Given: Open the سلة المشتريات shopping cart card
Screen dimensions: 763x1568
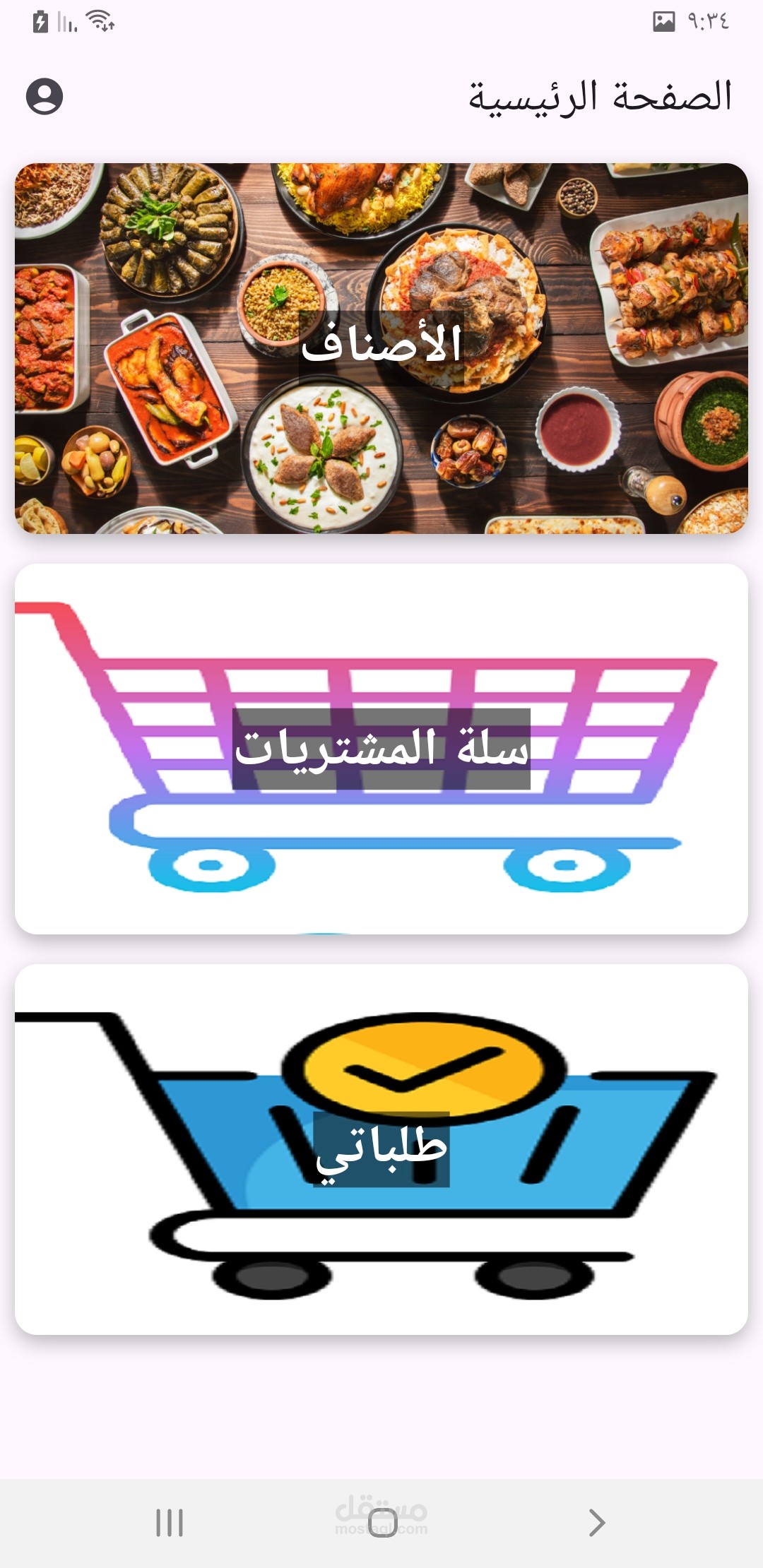Looking at the screenshot, I should click(381, 749).
